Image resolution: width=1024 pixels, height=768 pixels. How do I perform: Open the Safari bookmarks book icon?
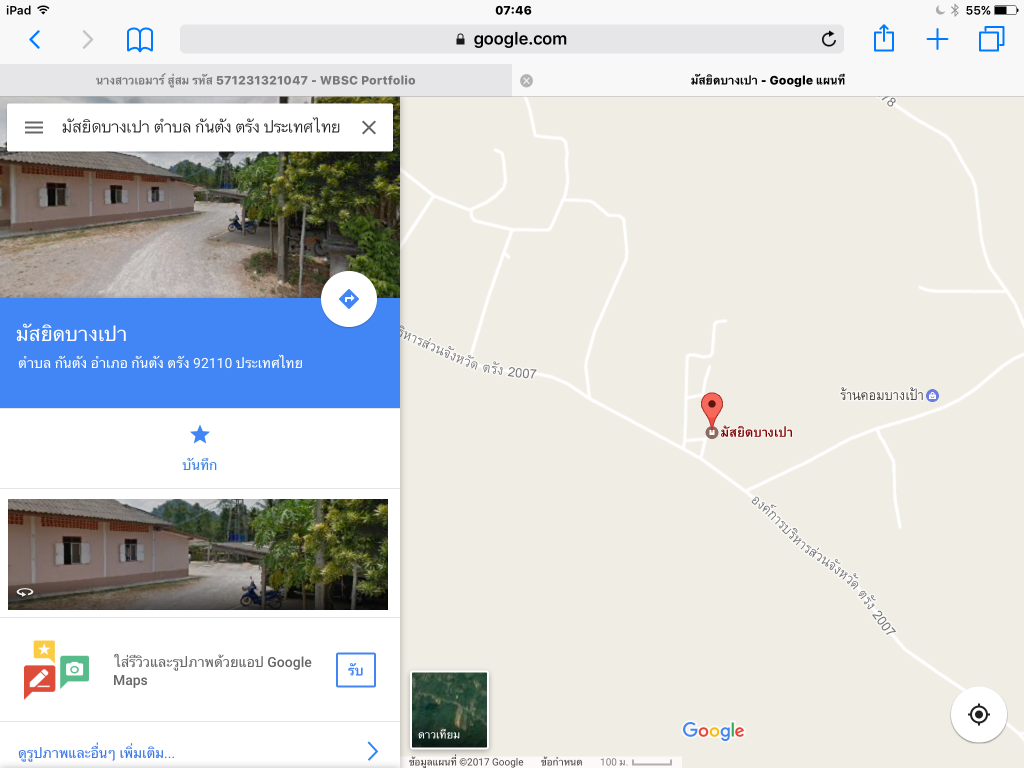pos(140,39)
